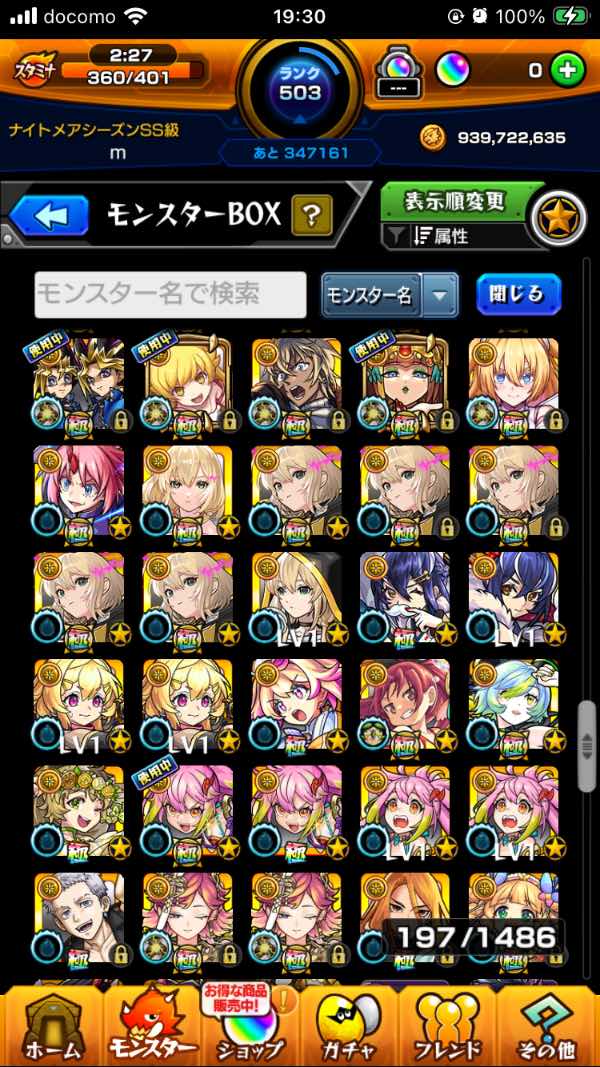Open the gold star favorites button
Viewport: 600px width, 1067px height.
559,219
